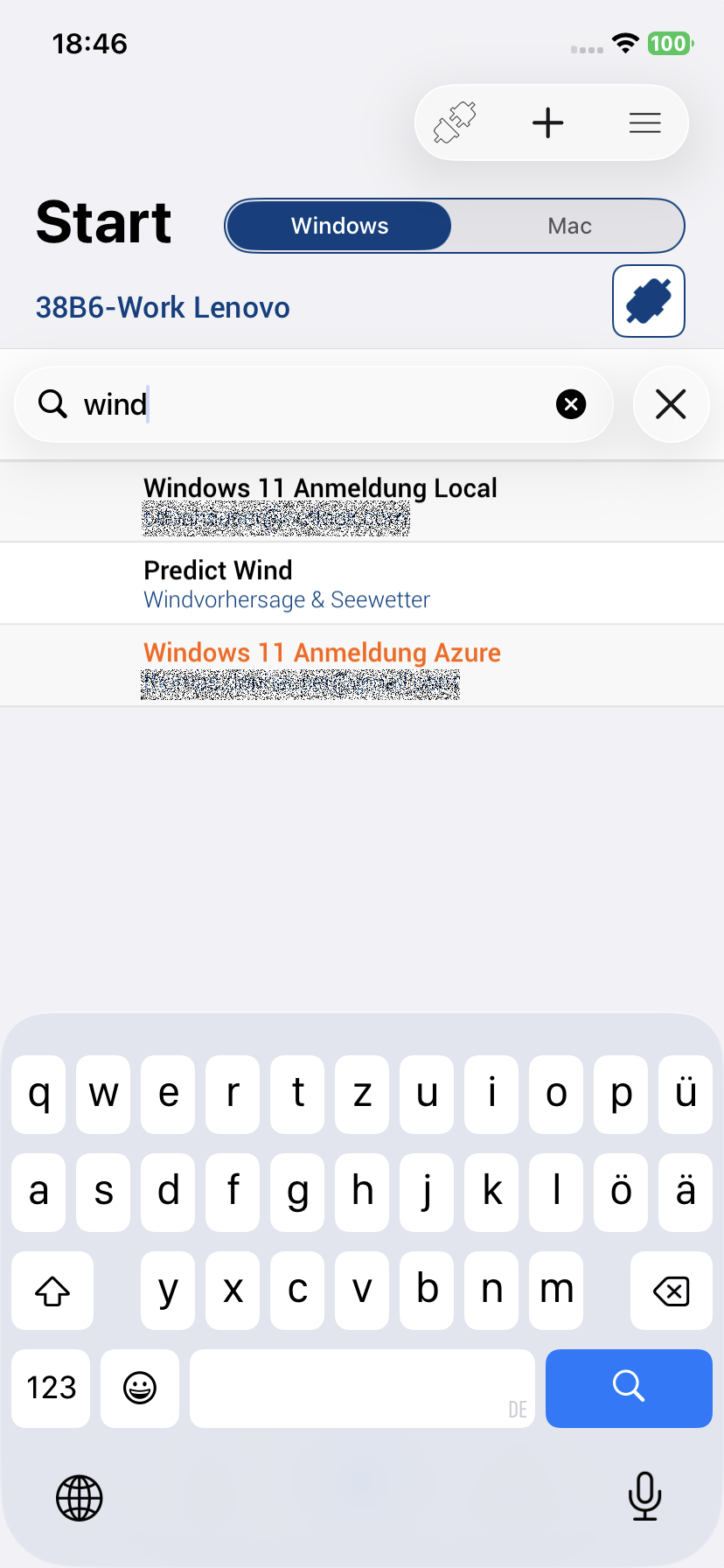This screenshot has width=724, height=1568.
Task: Open the Predict Wind entry
Action: (x=287, y=584)
